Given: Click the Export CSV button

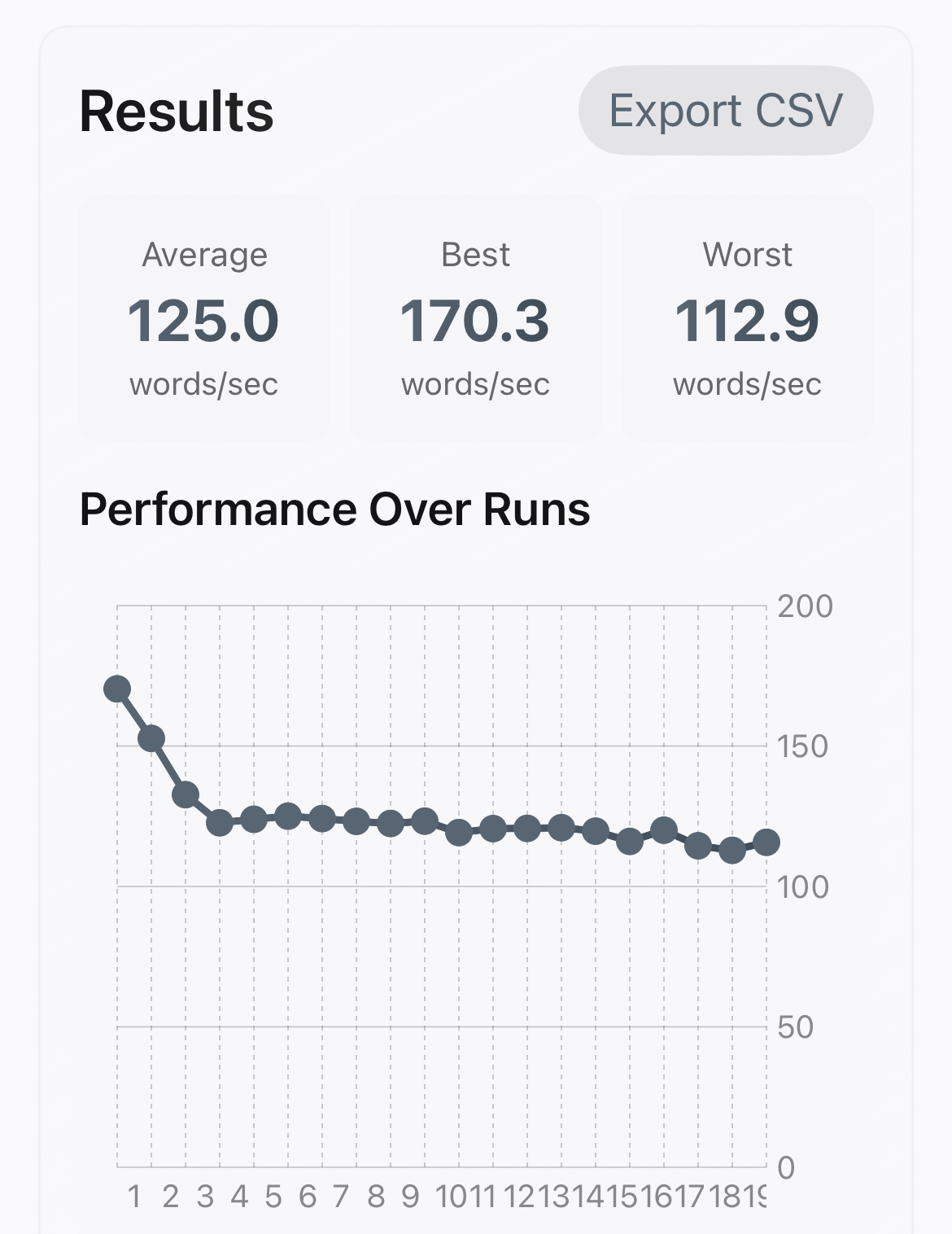Looking at the screenshot, I should pos(727,110).
